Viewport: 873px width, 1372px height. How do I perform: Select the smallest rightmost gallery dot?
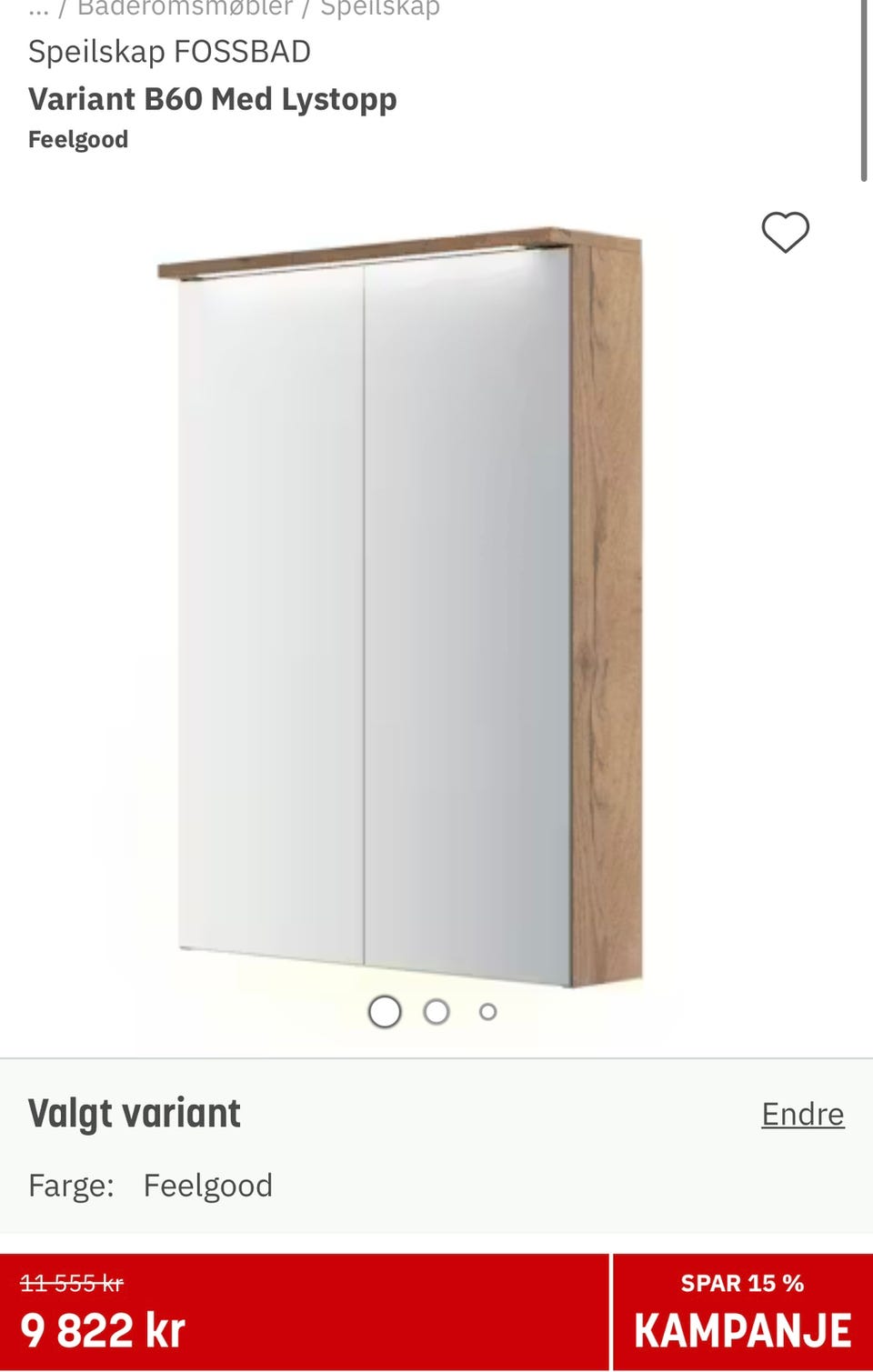click(487, 1010)
